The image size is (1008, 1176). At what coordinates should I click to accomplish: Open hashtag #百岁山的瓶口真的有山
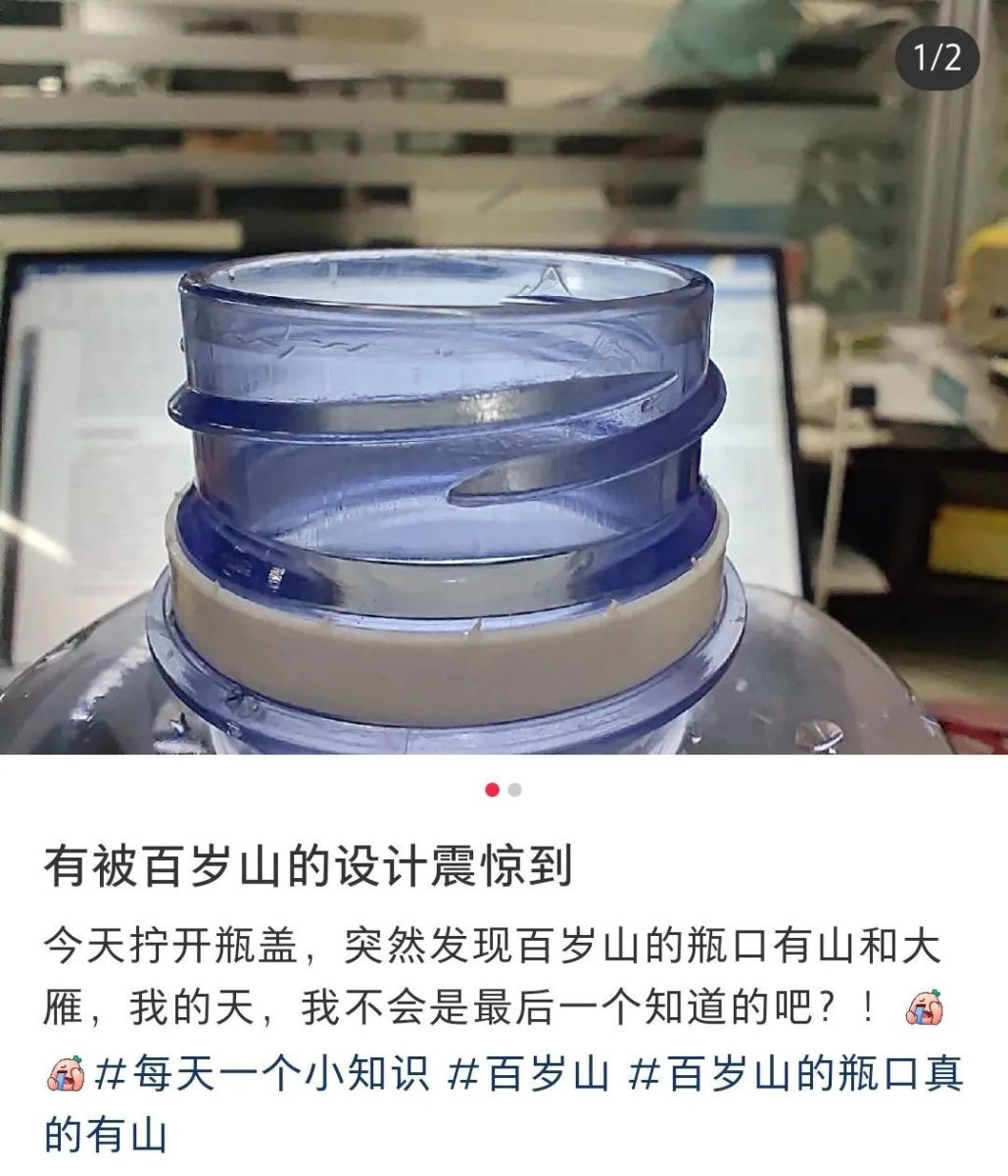click(795, 1075)
